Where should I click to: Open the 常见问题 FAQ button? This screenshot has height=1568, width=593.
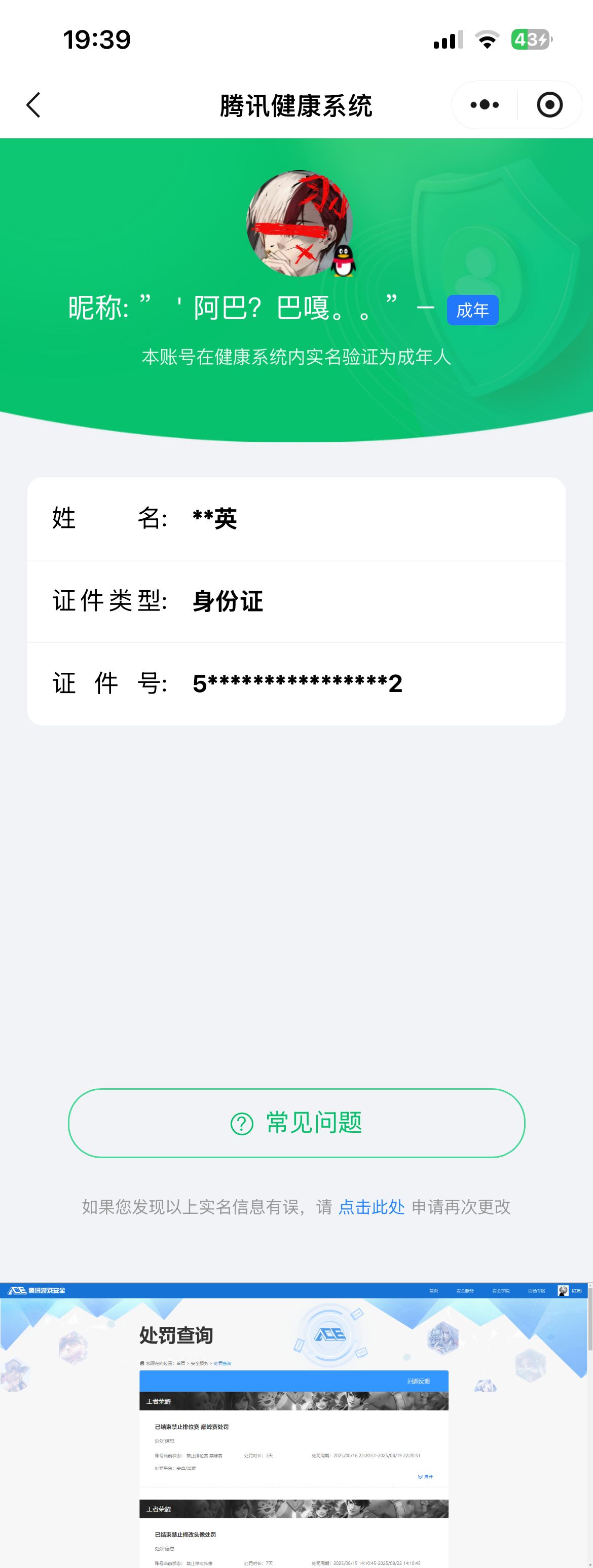point(296,1123)
